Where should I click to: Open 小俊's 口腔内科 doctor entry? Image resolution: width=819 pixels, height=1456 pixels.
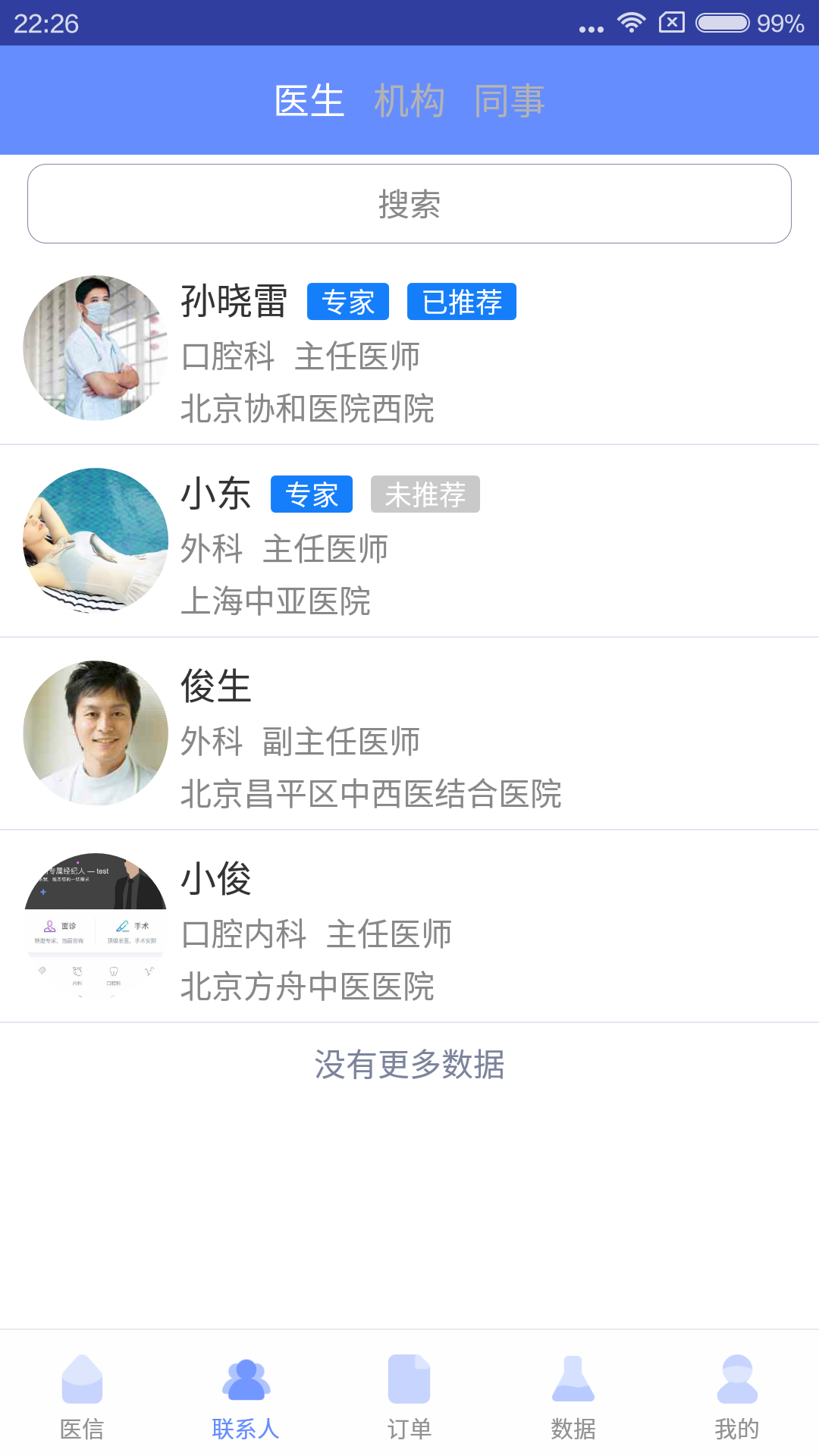pyautogui.click(x=409, y=927)
